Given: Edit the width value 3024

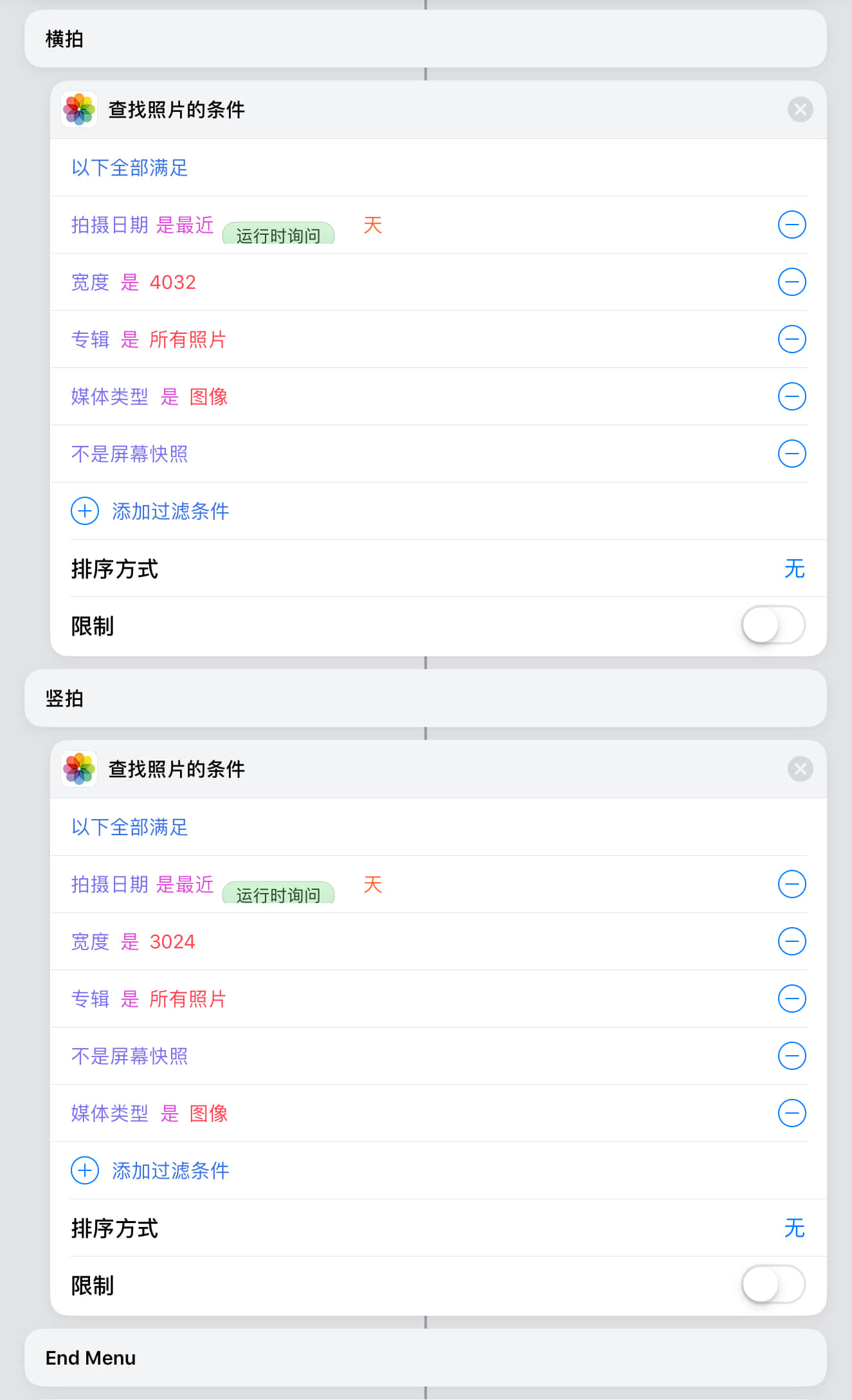Looking at the screenshot, I should pyautogui.click(x=172, y=942).
